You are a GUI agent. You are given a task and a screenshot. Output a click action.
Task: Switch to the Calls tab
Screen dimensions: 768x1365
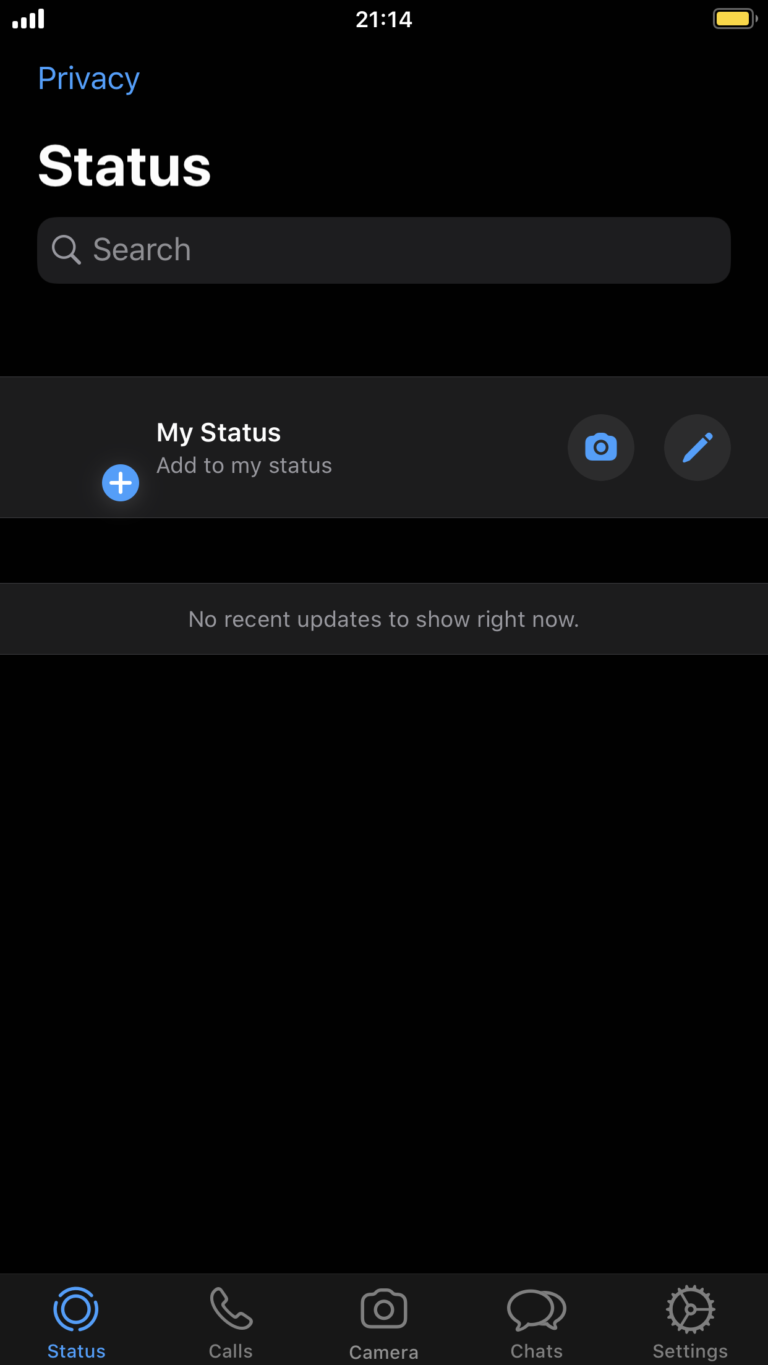(230, 1322)
